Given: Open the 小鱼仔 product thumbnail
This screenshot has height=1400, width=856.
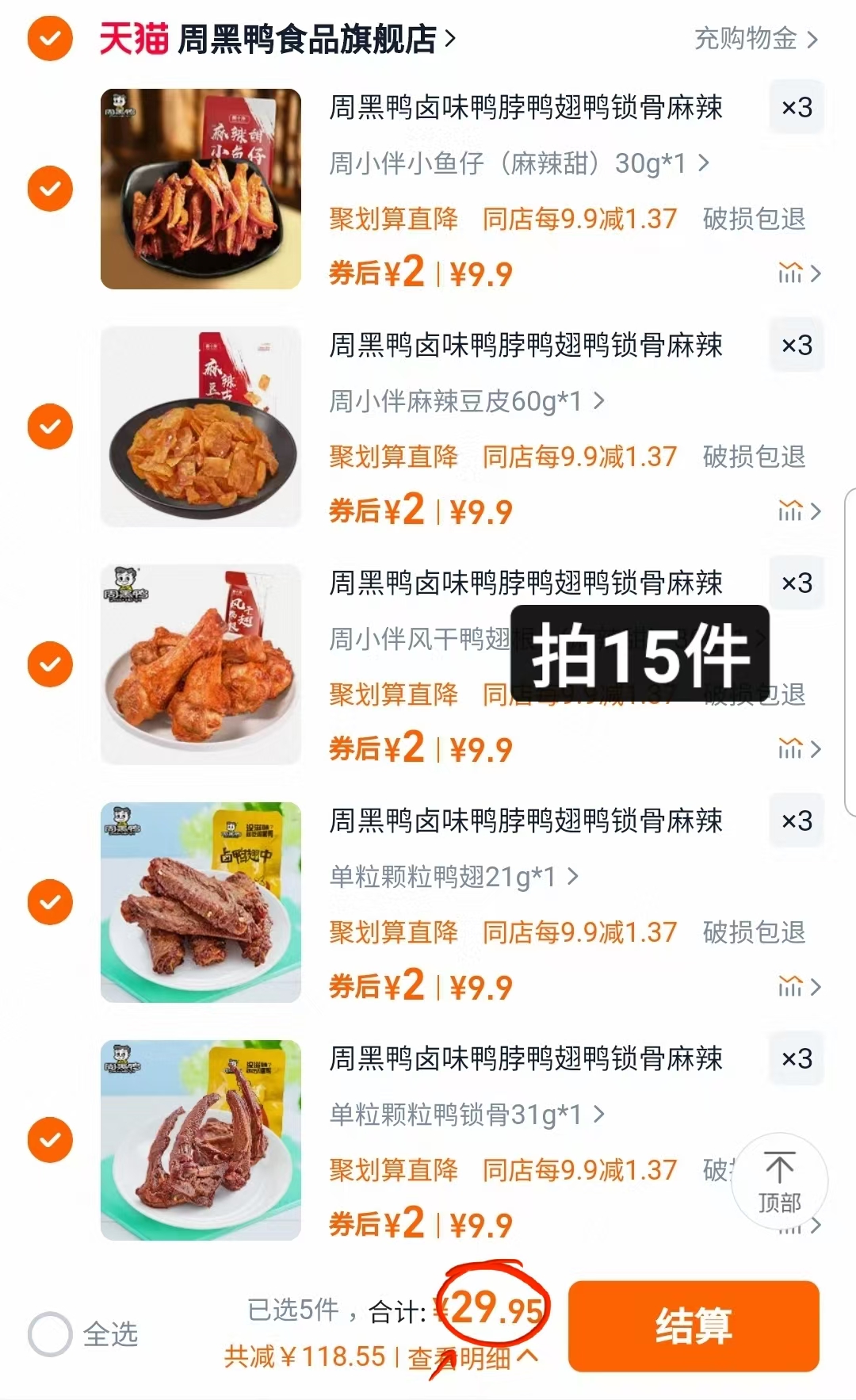Looking at the screenshot, I should pyautogui.click(x=201, y=189).
